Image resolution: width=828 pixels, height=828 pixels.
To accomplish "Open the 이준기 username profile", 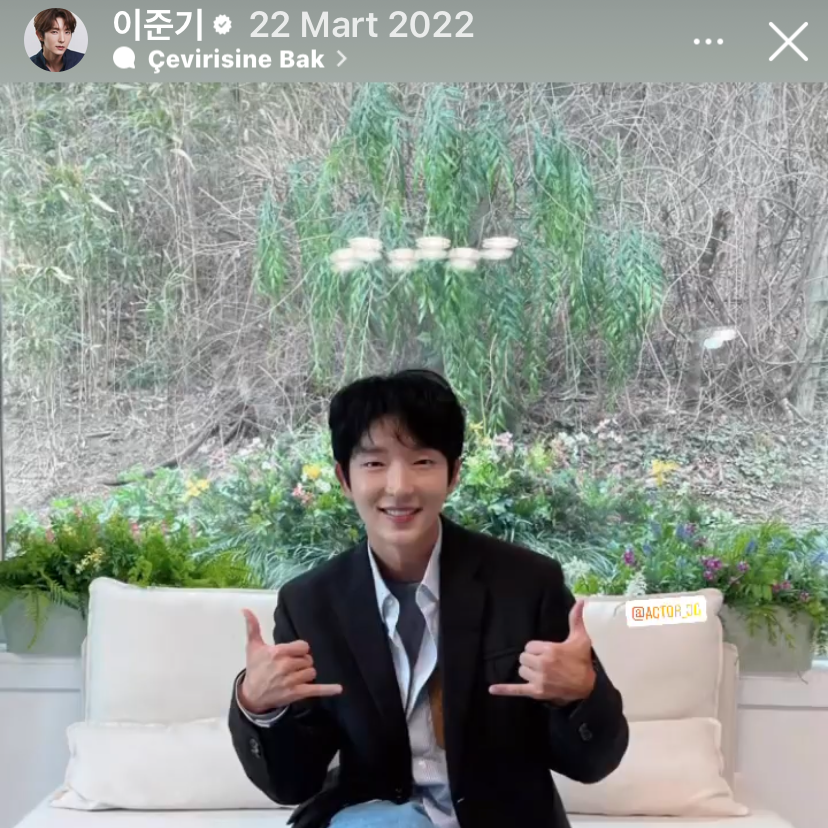I will 158,24.
